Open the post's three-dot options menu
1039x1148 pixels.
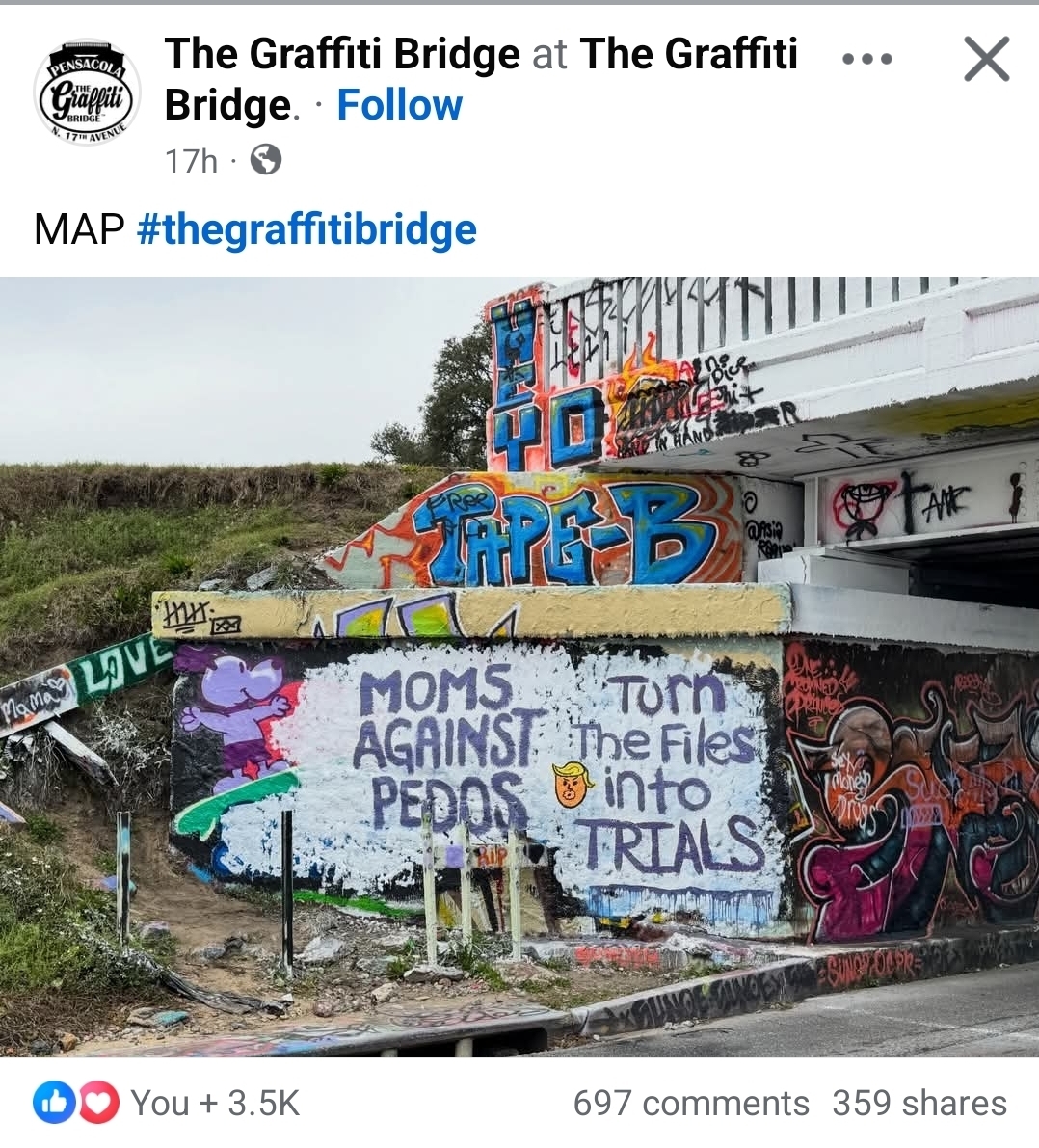point(866,60)
